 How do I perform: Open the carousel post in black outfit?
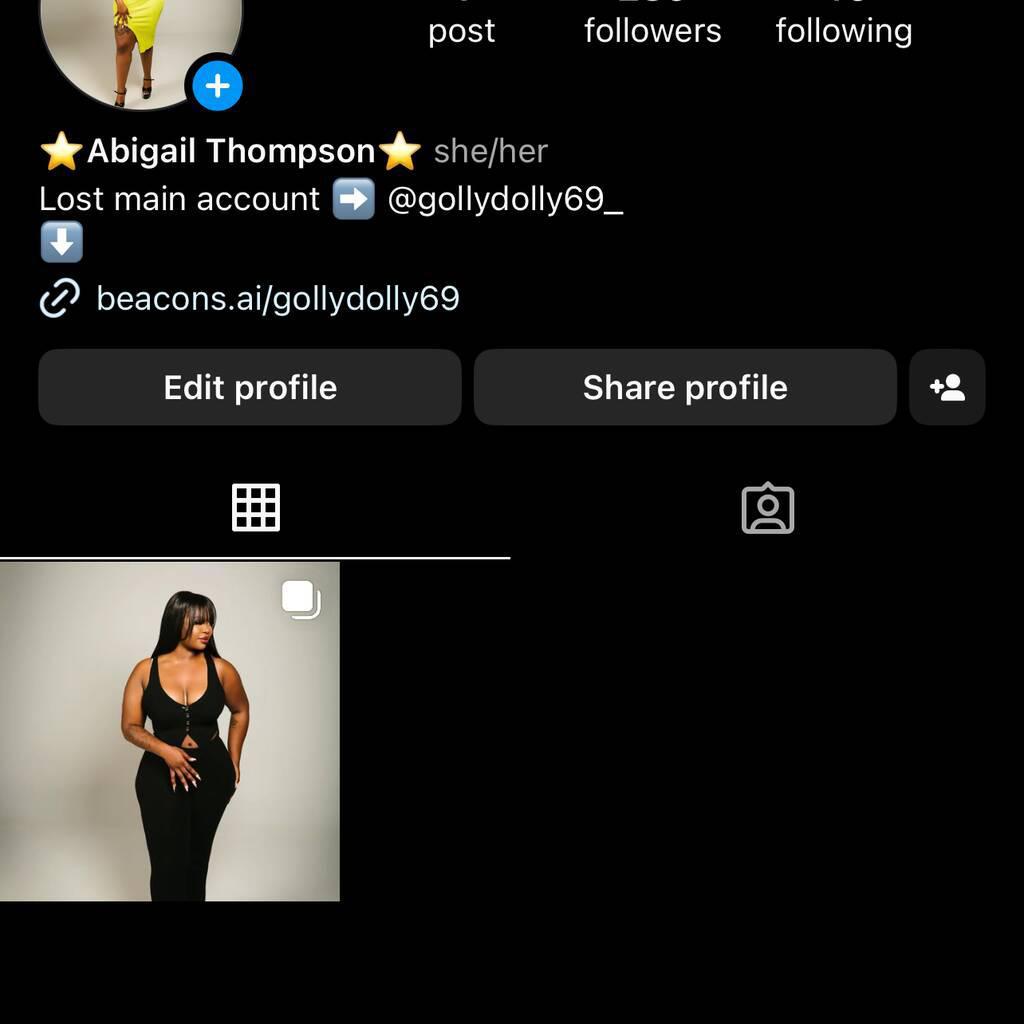[170, 731]
